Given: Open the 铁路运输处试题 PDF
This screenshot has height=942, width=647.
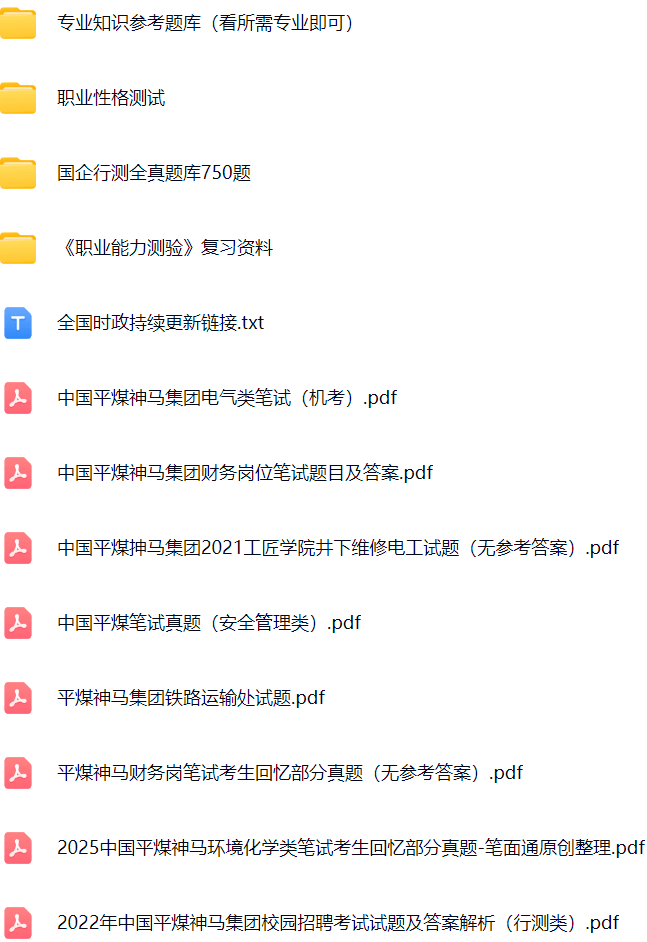Looking at the screenshot, I should [x=191, y=698].
